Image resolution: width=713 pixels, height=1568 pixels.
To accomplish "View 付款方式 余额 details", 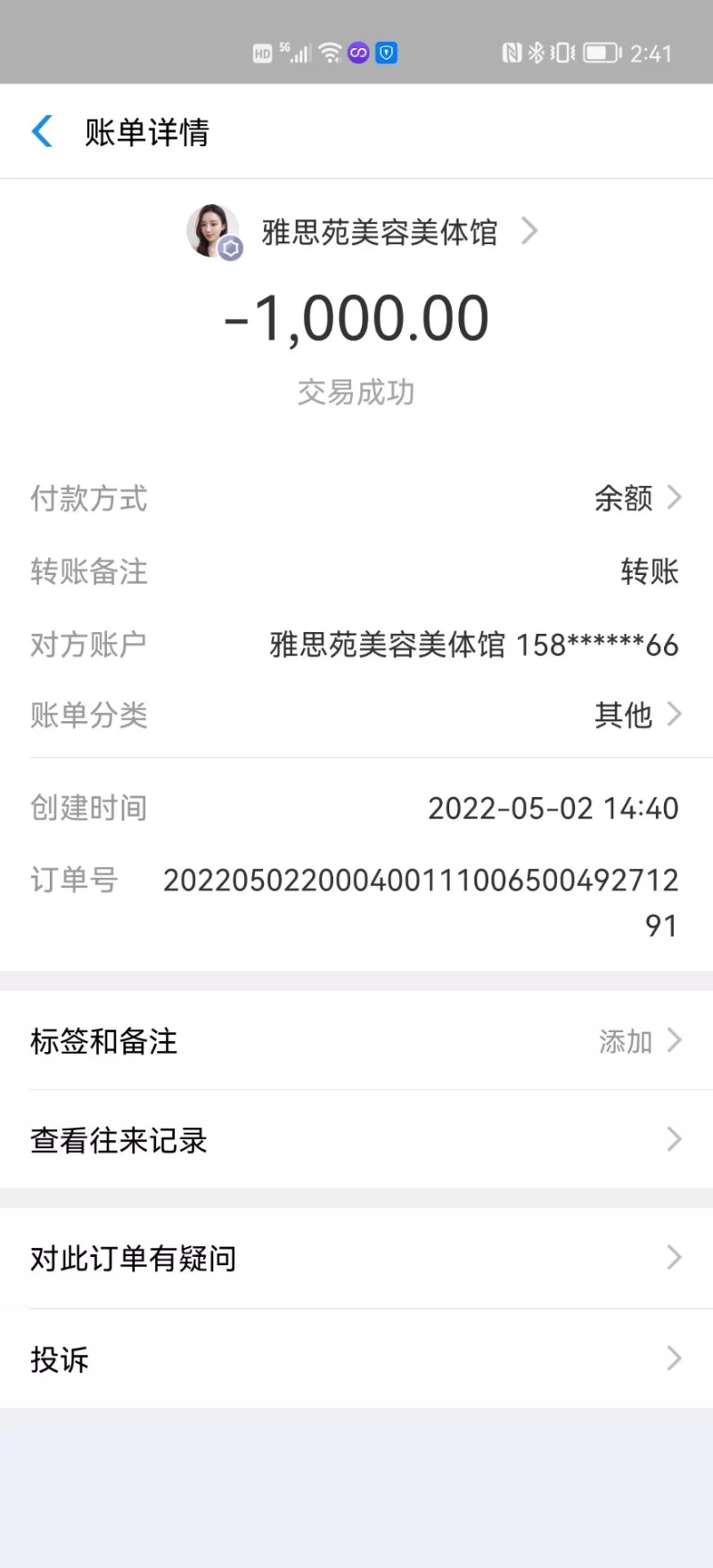I will (636, 497).
